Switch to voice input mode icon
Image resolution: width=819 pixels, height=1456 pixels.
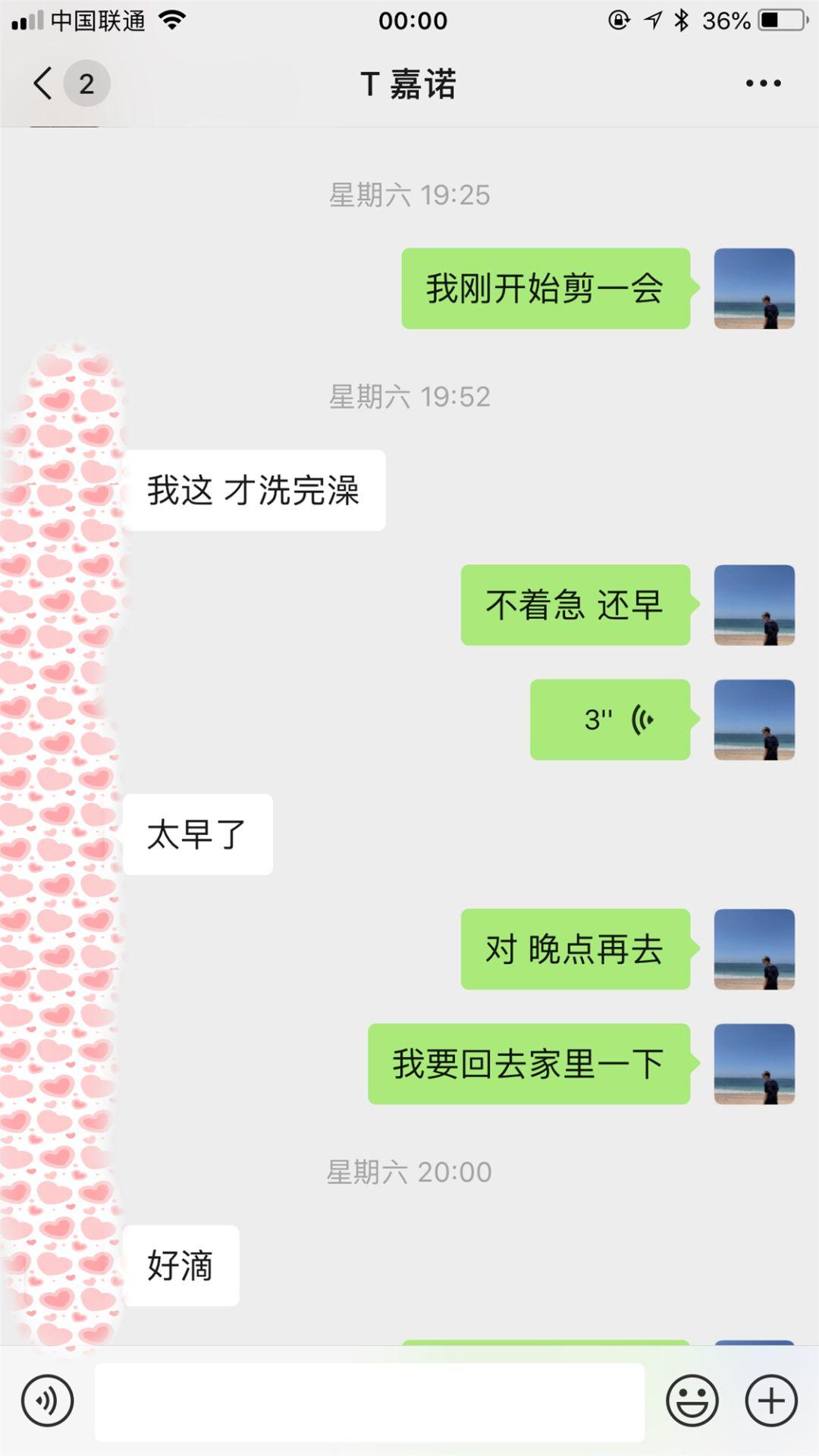pos(47,1401)
